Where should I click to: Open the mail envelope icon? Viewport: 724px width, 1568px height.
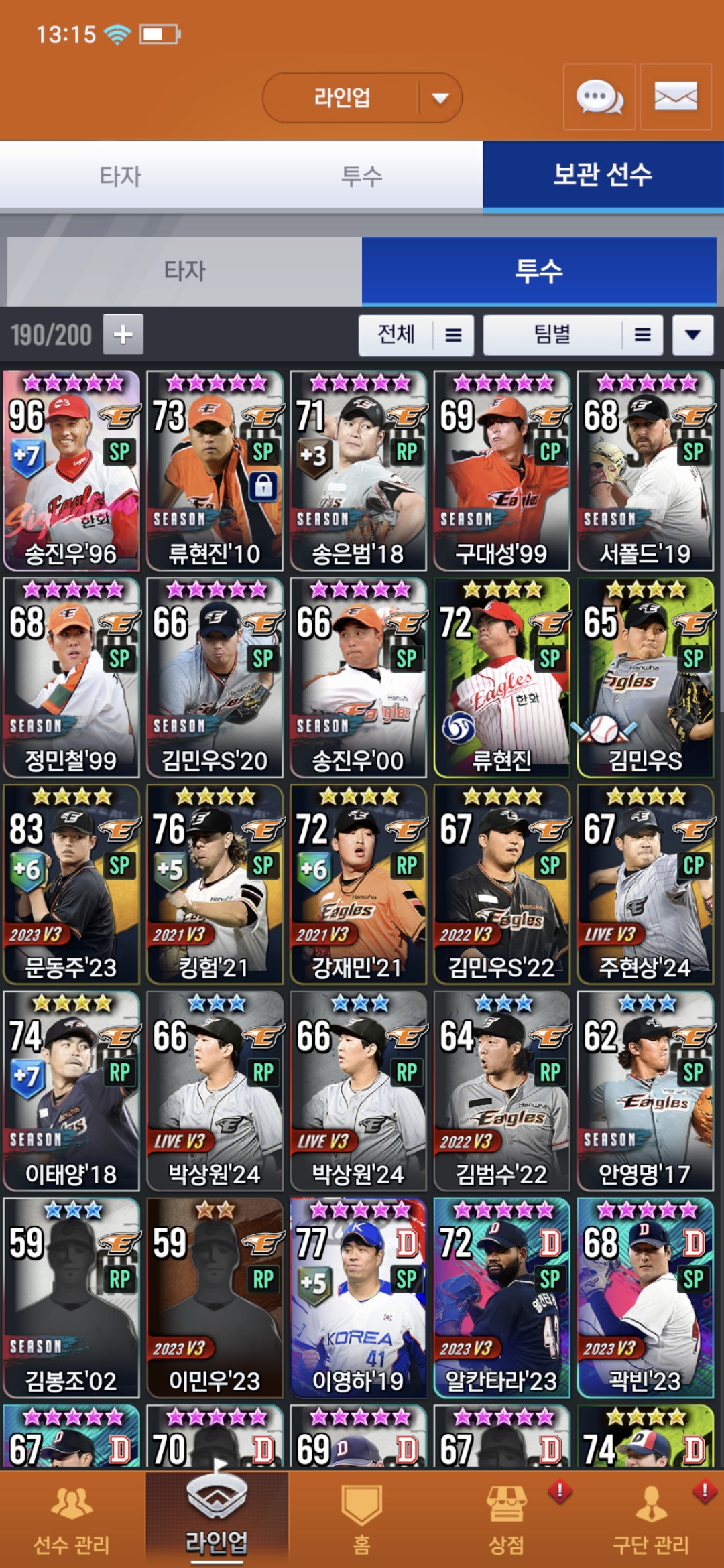(x=675, y=98)
